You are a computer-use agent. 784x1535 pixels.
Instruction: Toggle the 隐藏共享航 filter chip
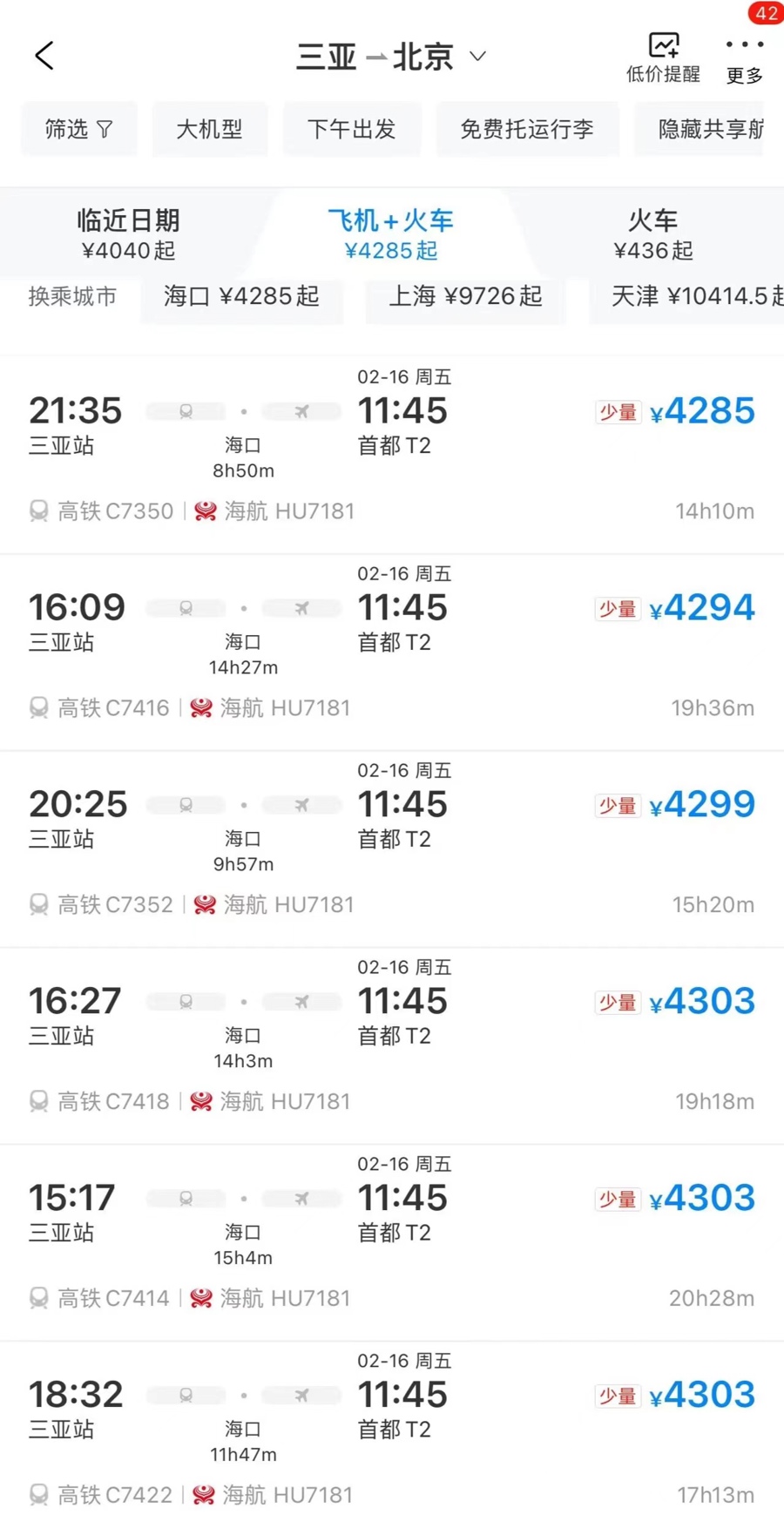click(709, 130)
